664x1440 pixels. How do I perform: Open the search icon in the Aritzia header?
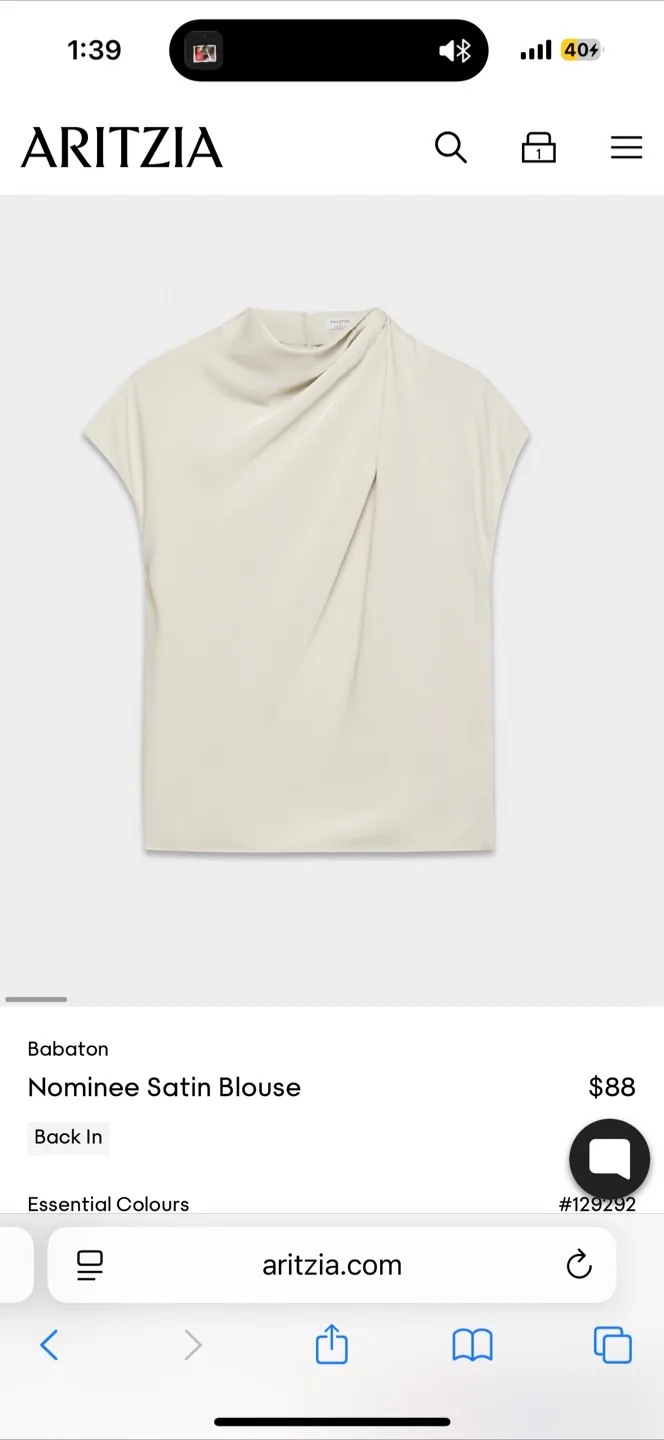coord(451,148)
